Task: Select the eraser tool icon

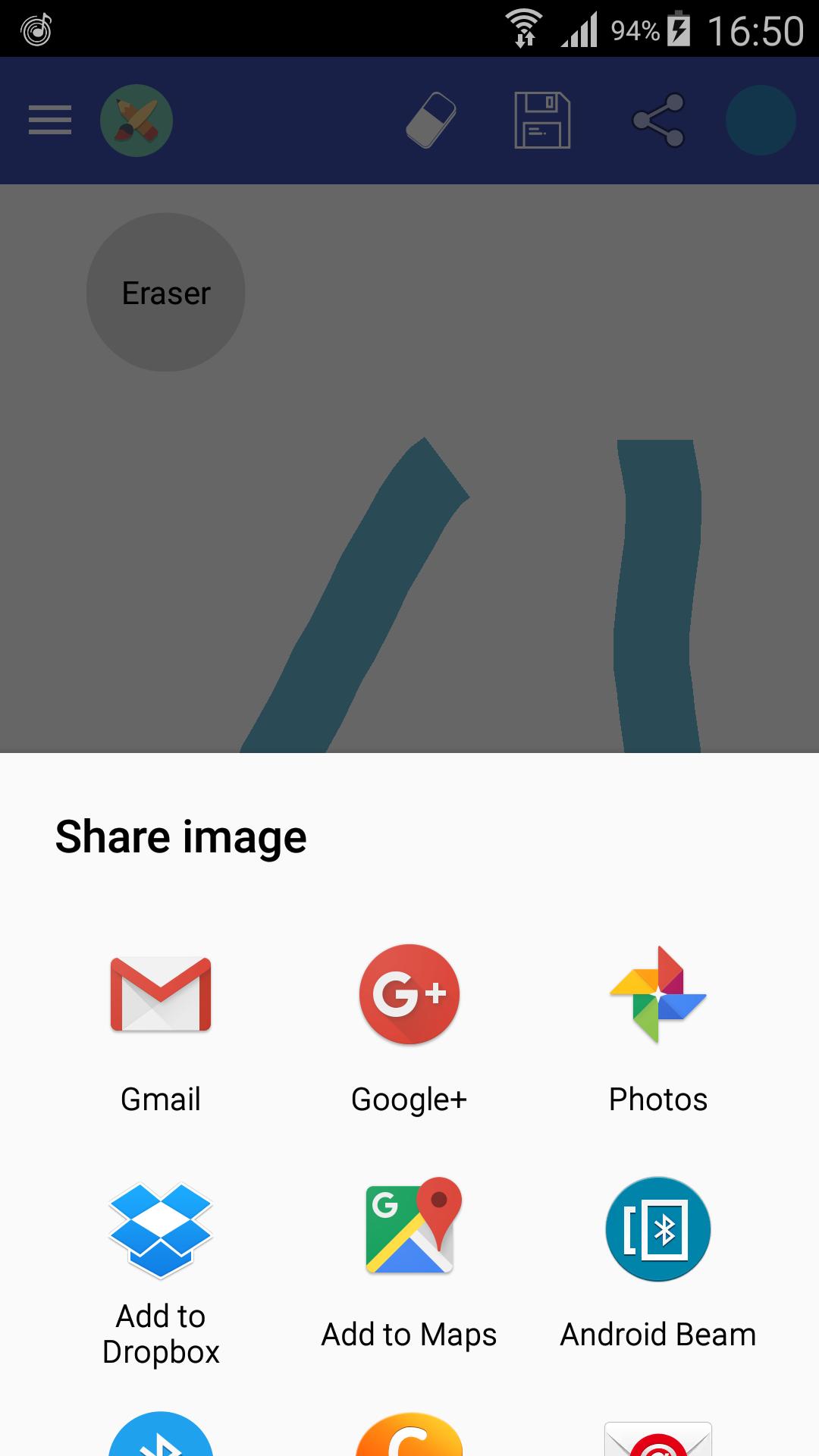Action: [431, 120]
